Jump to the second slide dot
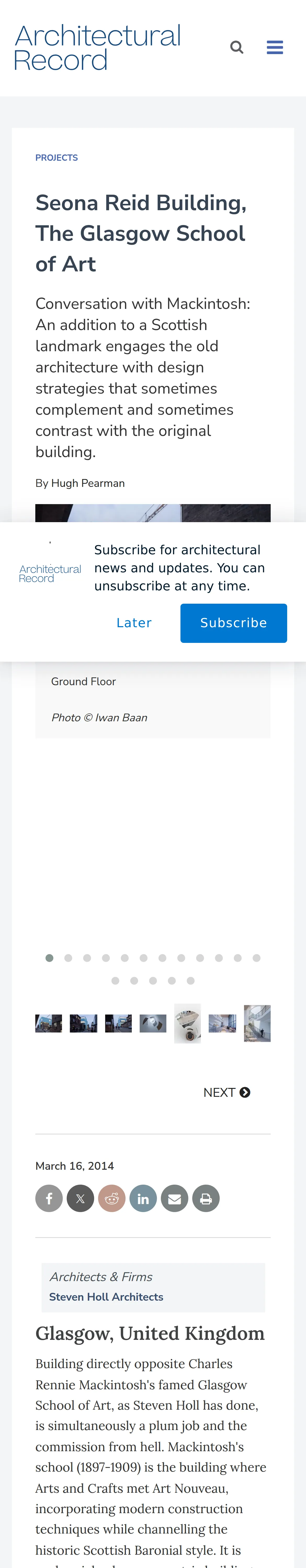Image resolution: width=306 pixels, height=1568 pixels. click(68, 958)
